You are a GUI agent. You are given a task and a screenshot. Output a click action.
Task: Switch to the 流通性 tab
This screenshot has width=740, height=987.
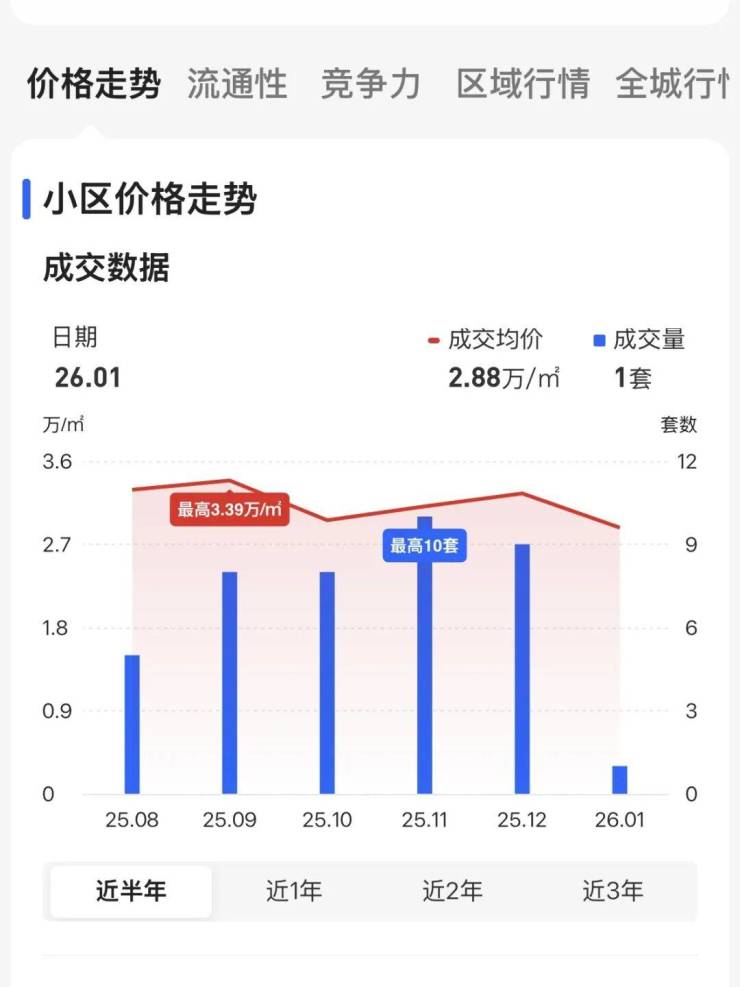click(x=237, y=84)
